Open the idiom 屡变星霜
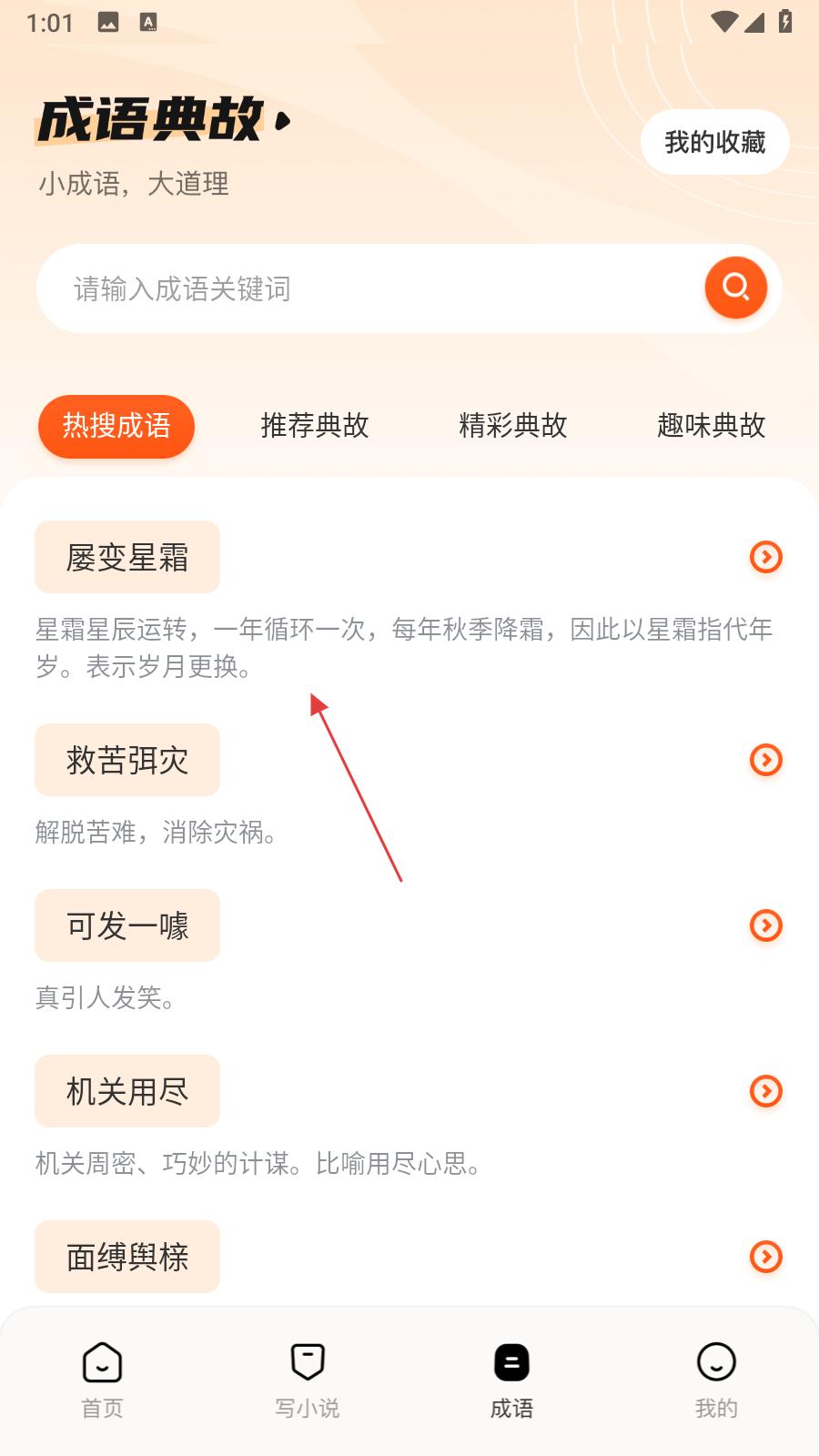The height and width of the screenshot is (1456, 819). (x=127, y=557)
